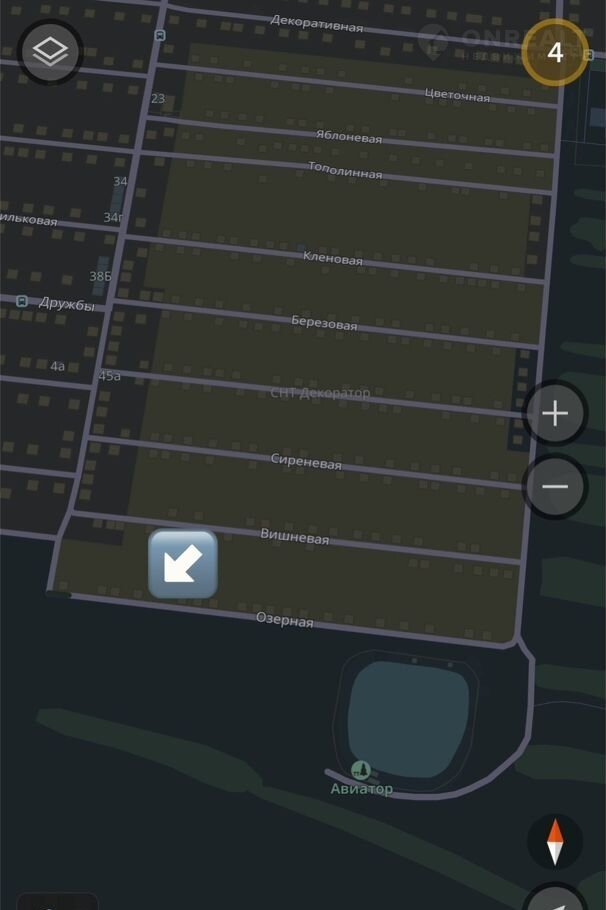
Task: Open the Авиатор place marker
Action: (361, 770)
